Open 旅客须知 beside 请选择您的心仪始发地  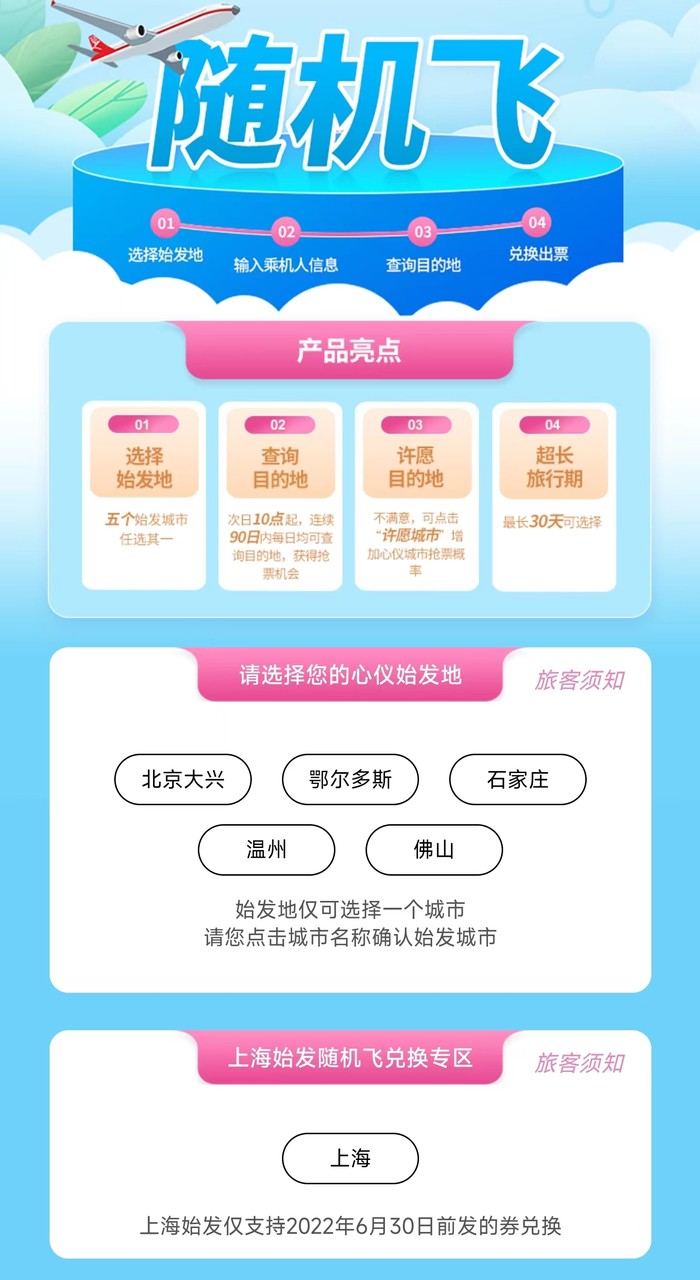point(579,680)
